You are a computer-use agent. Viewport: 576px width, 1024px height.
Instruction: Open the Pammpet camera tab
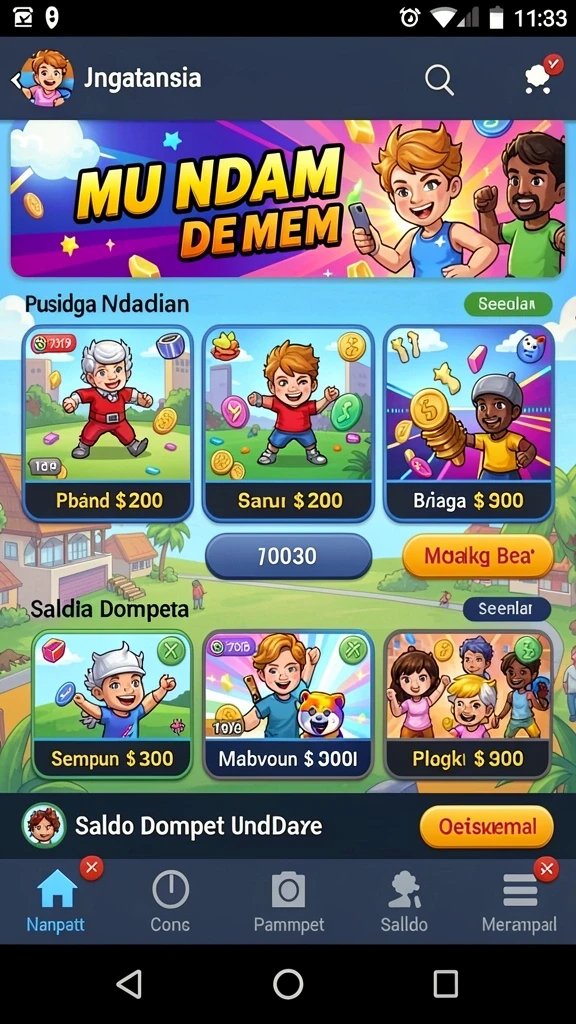tap(289, 901)
